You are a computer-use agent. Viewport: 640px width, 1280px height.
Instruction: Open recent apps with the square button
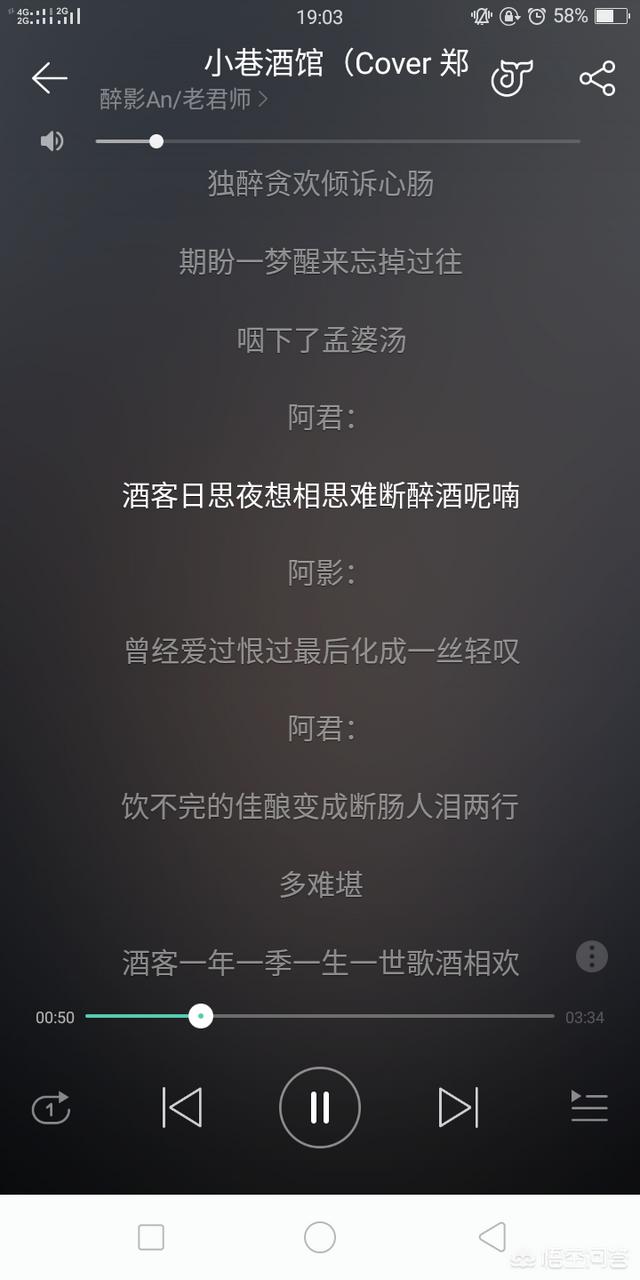(151, 1237)
